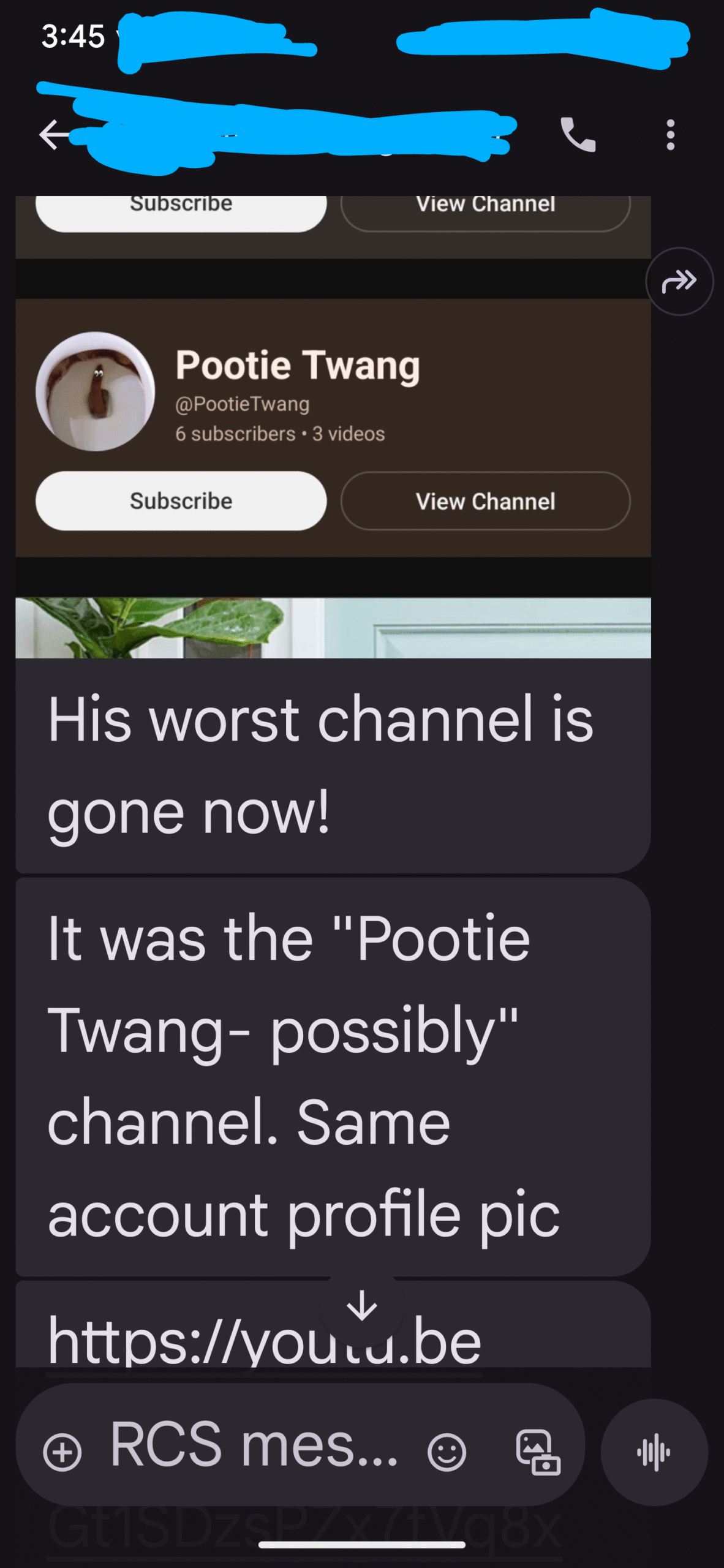Start a phone call with this contact

coord(578,135)
